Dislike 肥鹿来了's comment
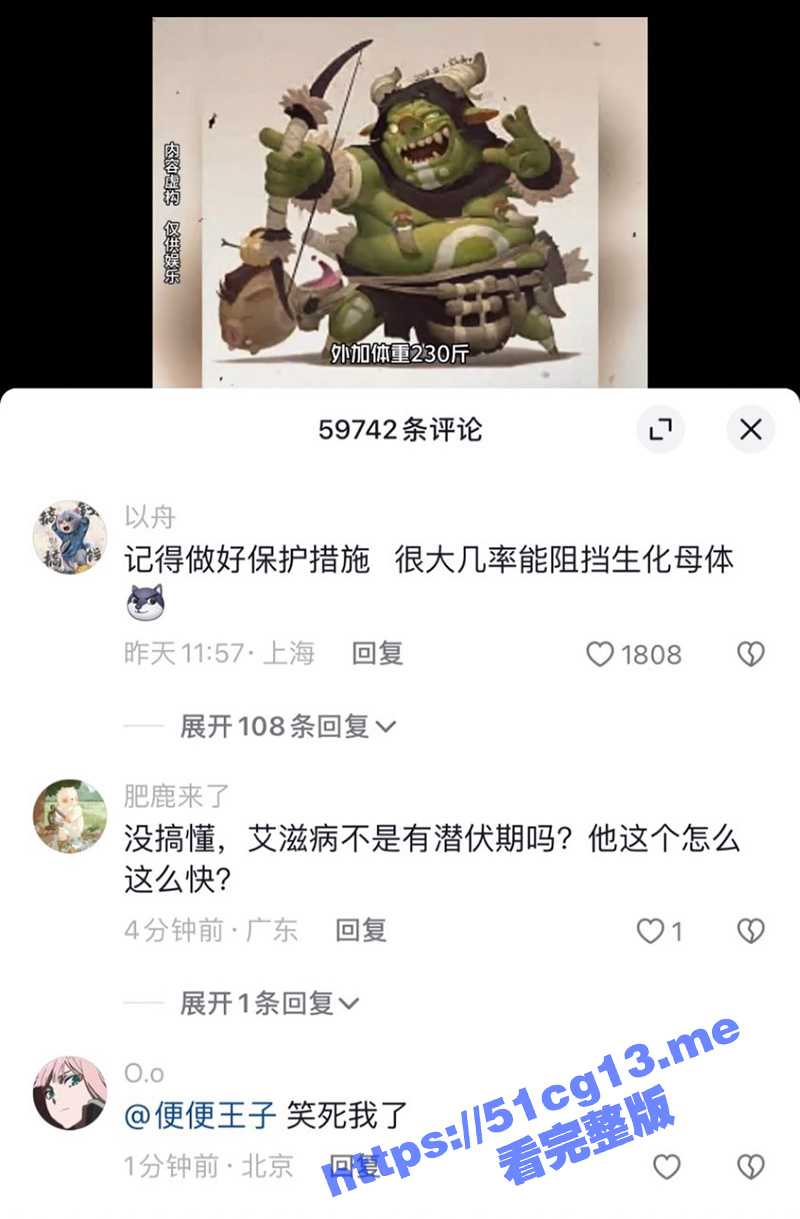The height and width of the screenshot is (1219, 800). 750,931
